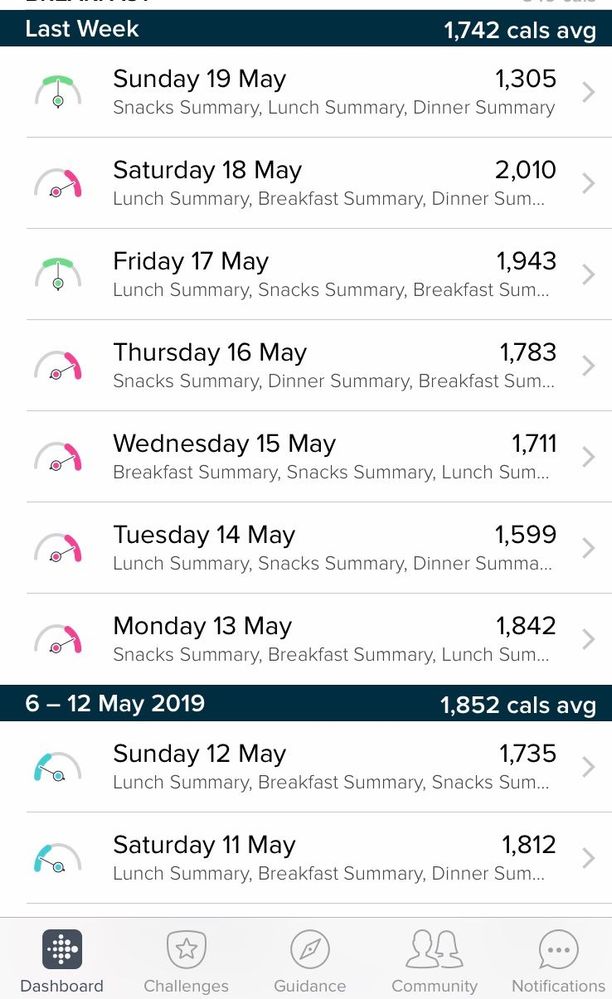Switch to the Dashboard tab
Viewport: 612px width, 999px height.
pos(62,960)
